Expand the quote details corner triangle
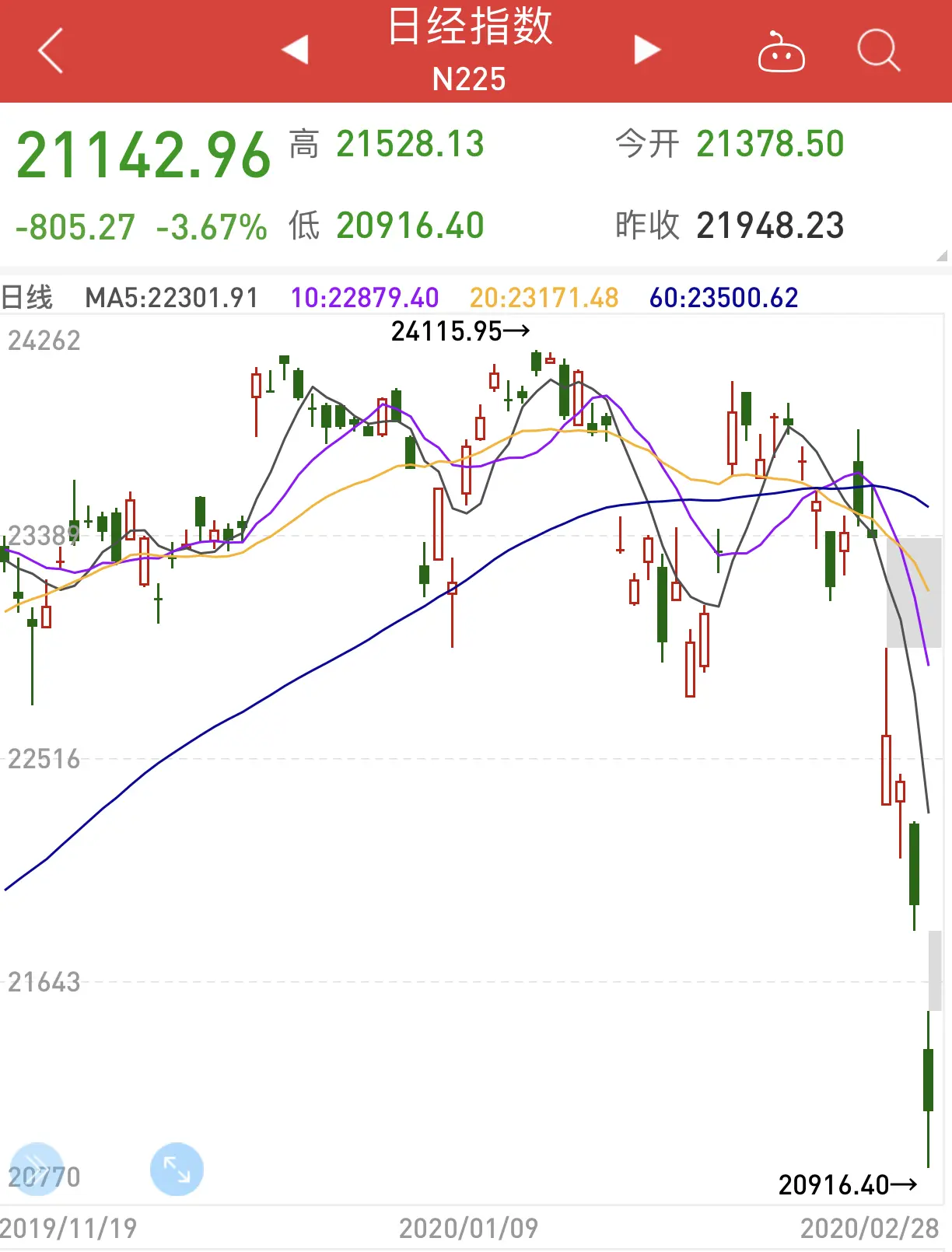 coord(942,255)
